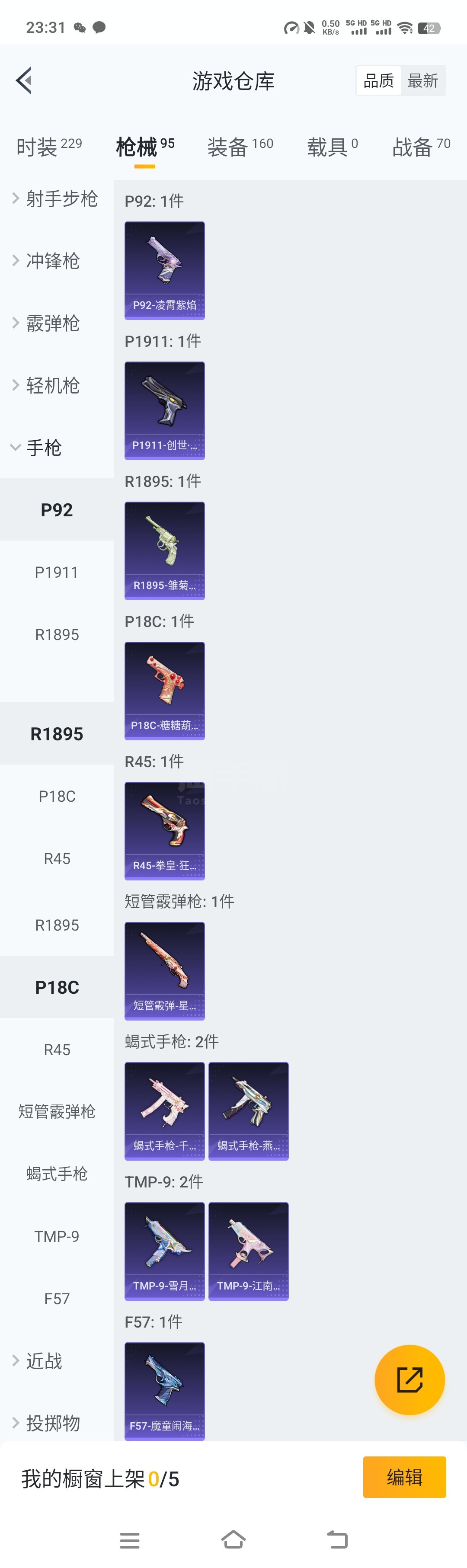View the TMP-9-江南 skin card
467x1568 pixels.
click(248, 1250)
